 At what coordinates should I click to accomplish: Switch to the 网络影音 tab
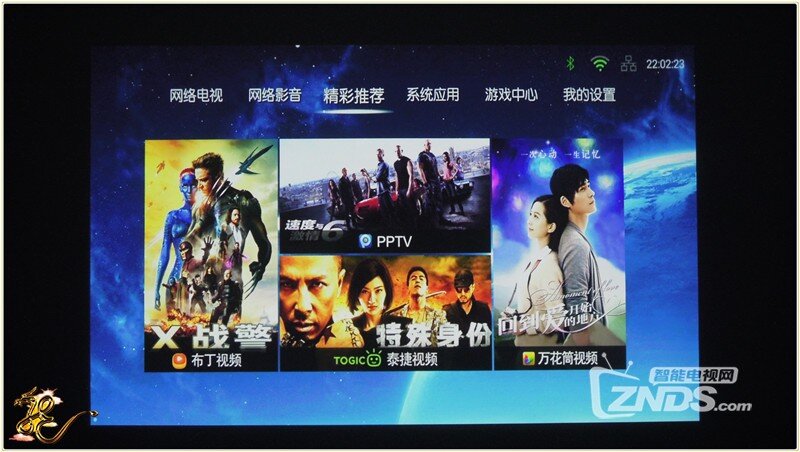(274, 96)
